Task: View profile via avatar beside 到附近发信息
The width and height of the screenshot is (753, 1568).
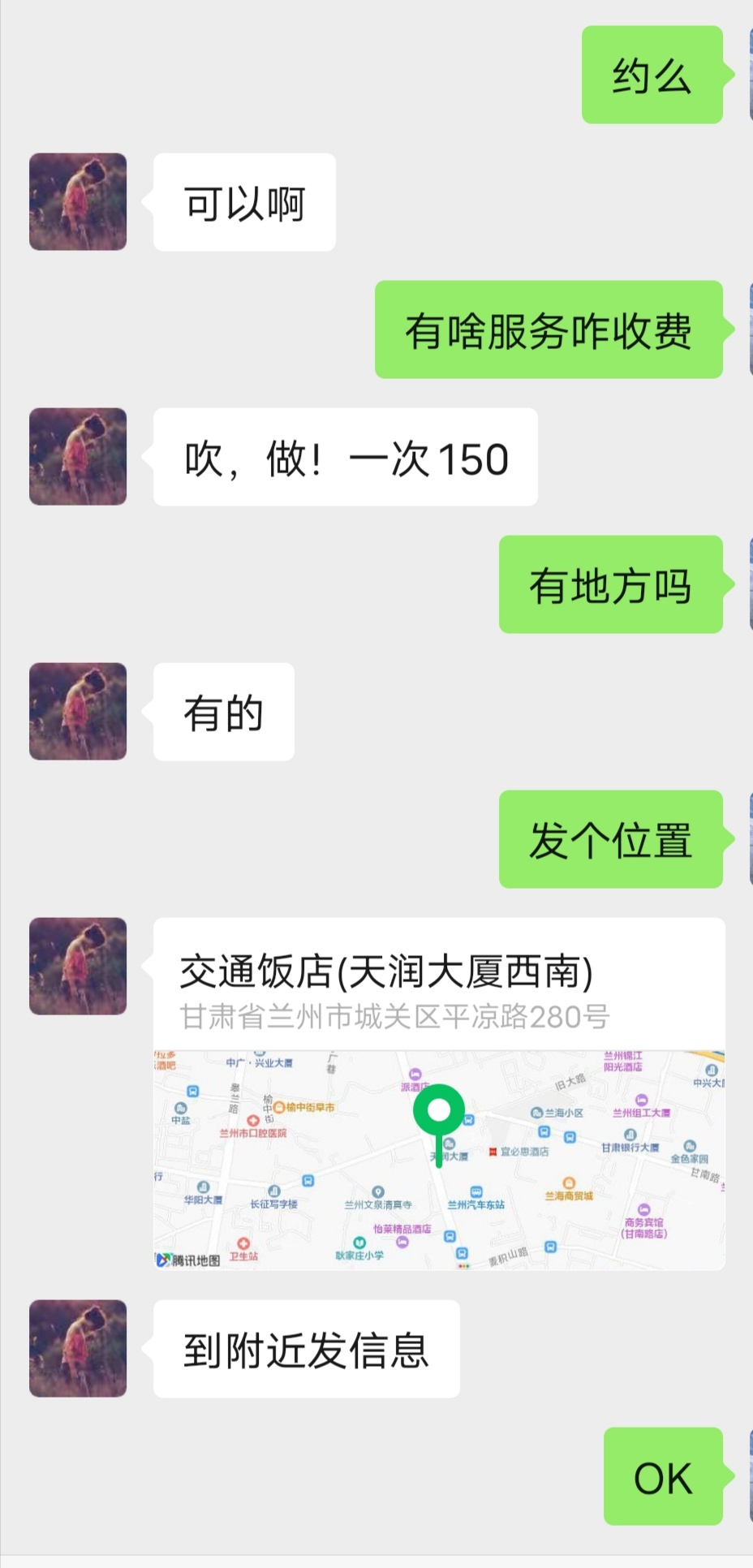Action: coord(78,1348)
